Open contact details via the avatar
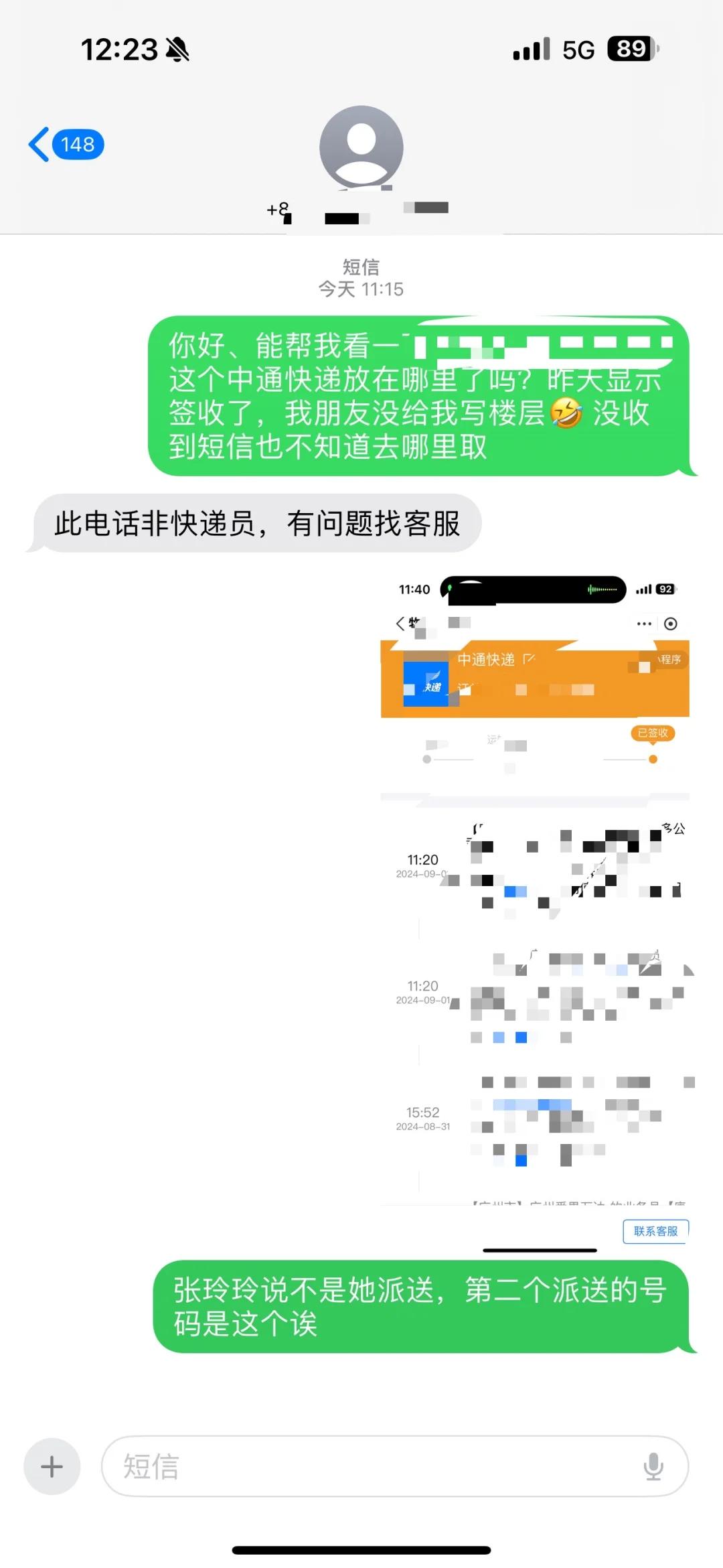 click(361, 148)
